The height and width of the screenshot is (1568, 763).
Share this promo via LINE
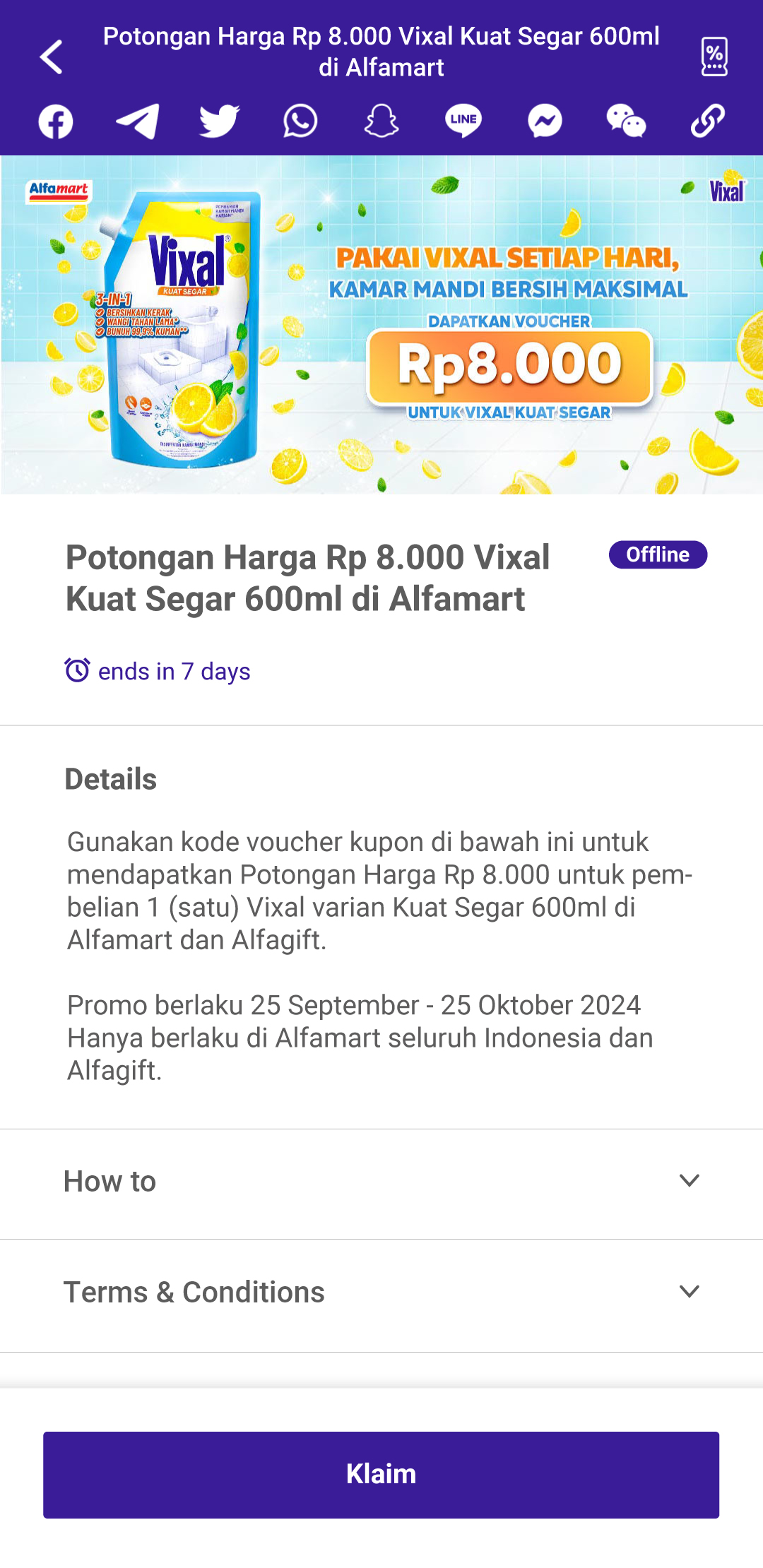(463, 121)
